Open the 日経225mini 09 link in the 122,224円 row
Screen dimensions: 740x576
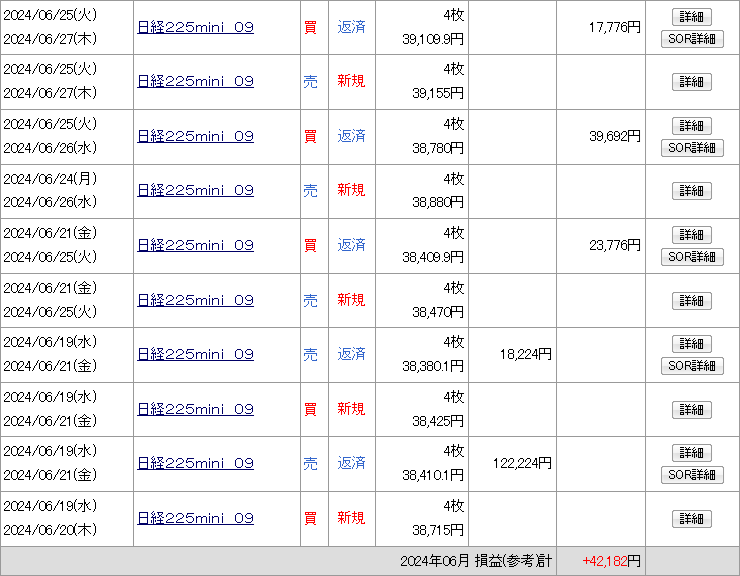pyautogui.click(x=195, y=464)
